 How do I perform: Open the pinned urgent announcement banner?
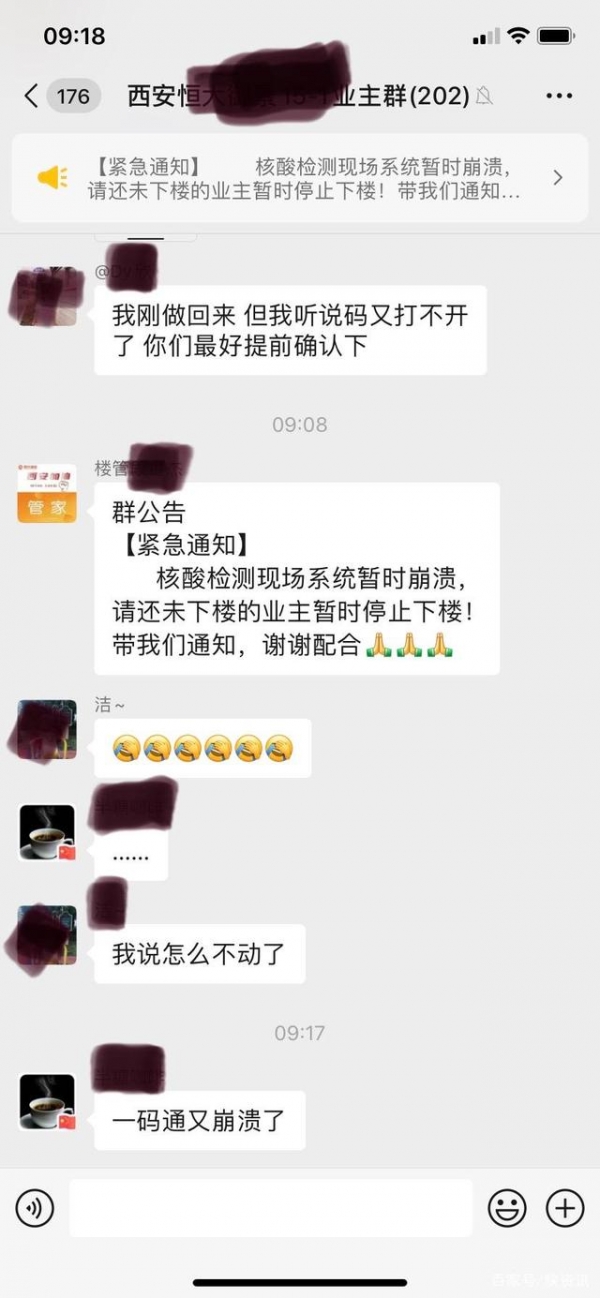tap(300, 178)
